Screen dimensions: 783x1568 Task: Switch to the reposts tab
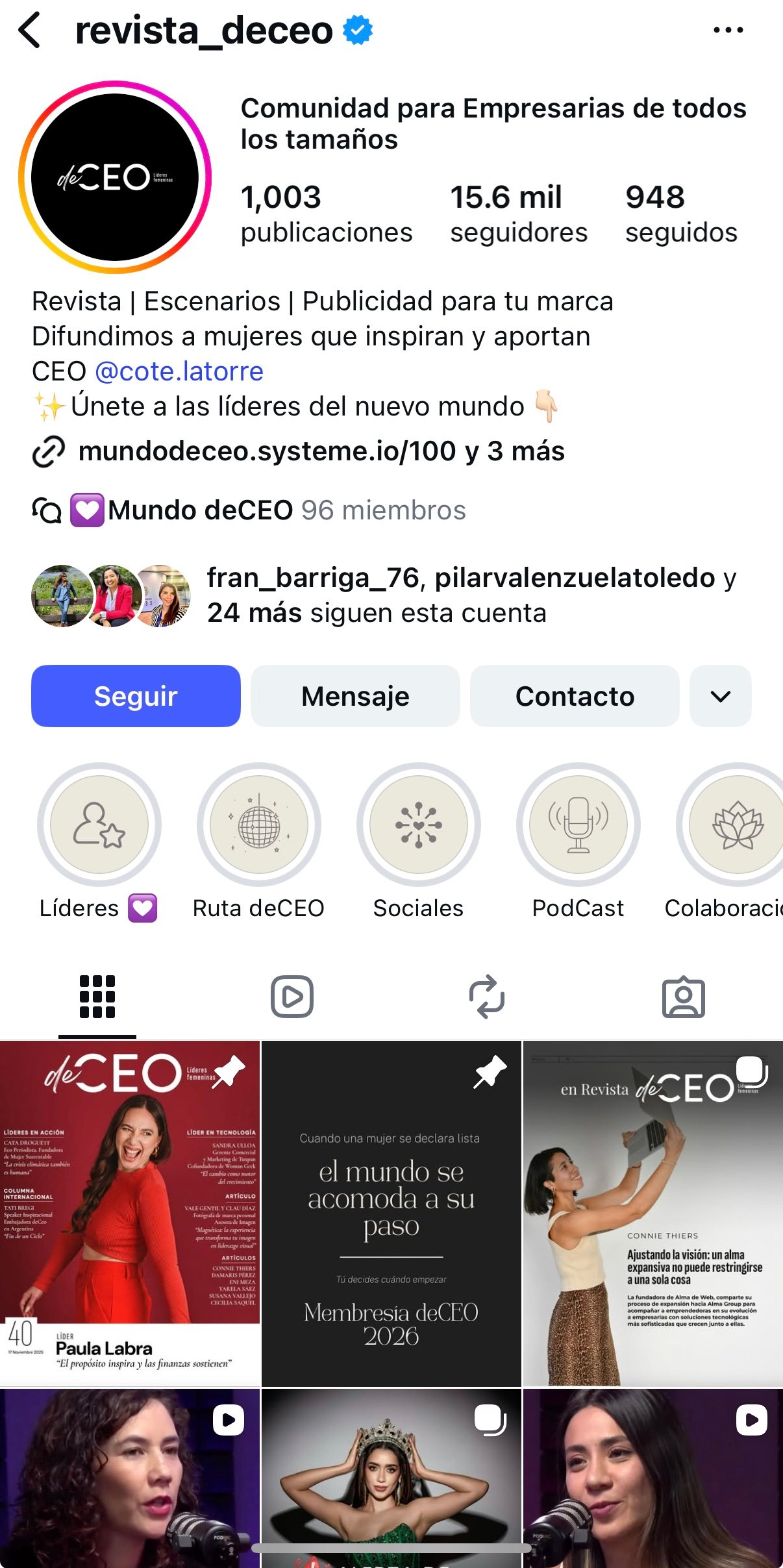tap(487, 997)
